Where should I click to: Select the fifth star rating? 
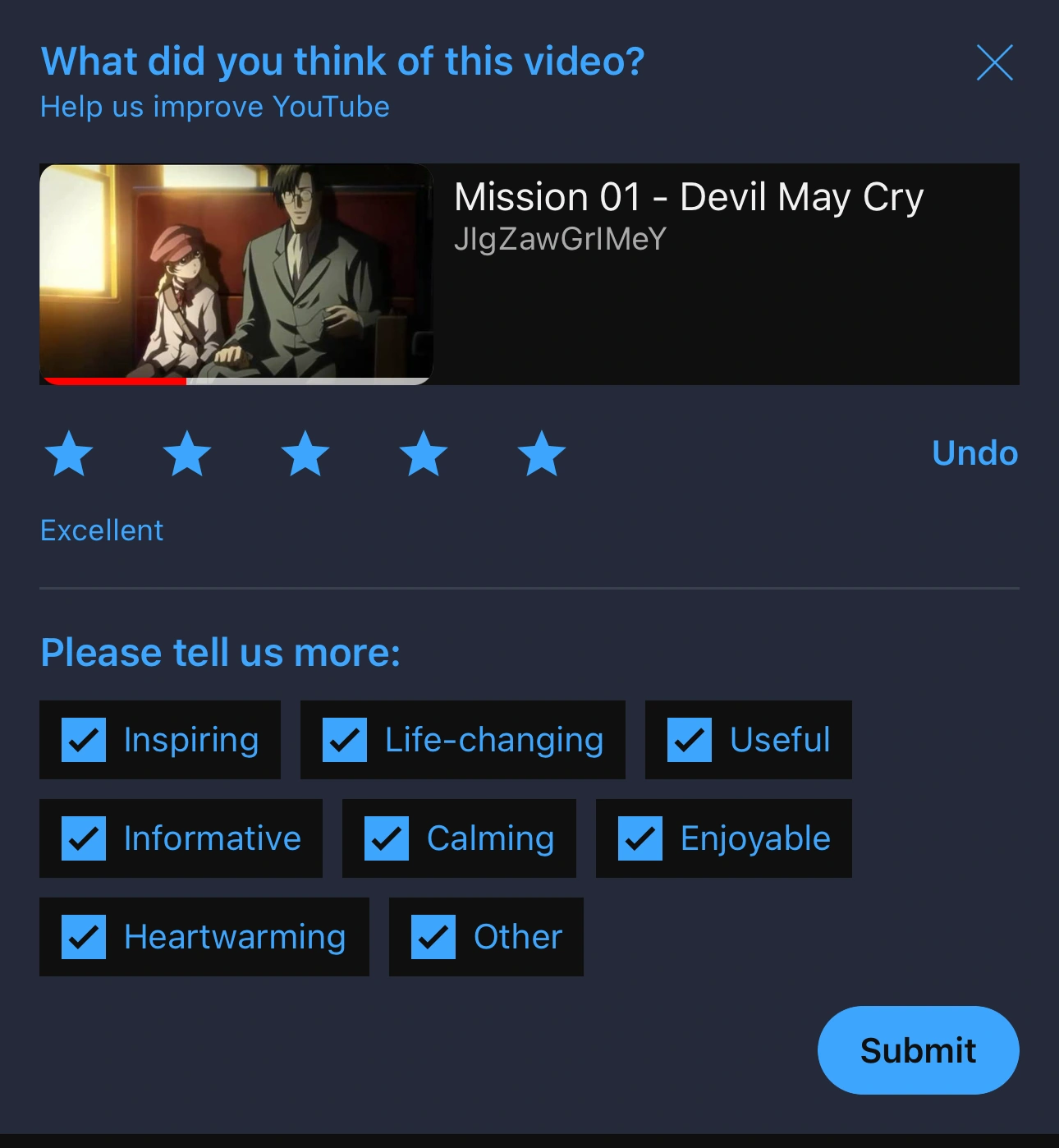(542, 453)
